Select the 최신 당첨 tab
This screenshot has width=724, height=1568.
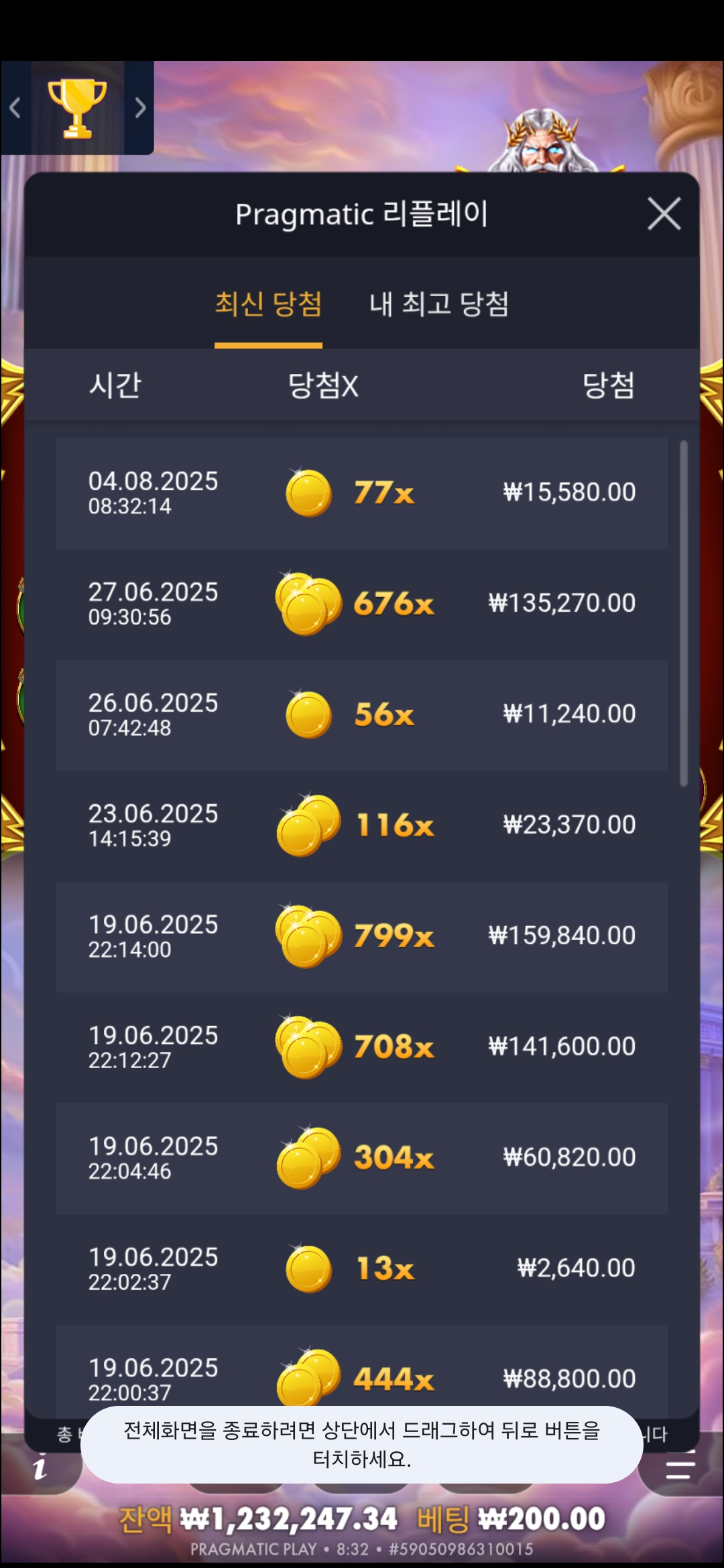[268, 305]
